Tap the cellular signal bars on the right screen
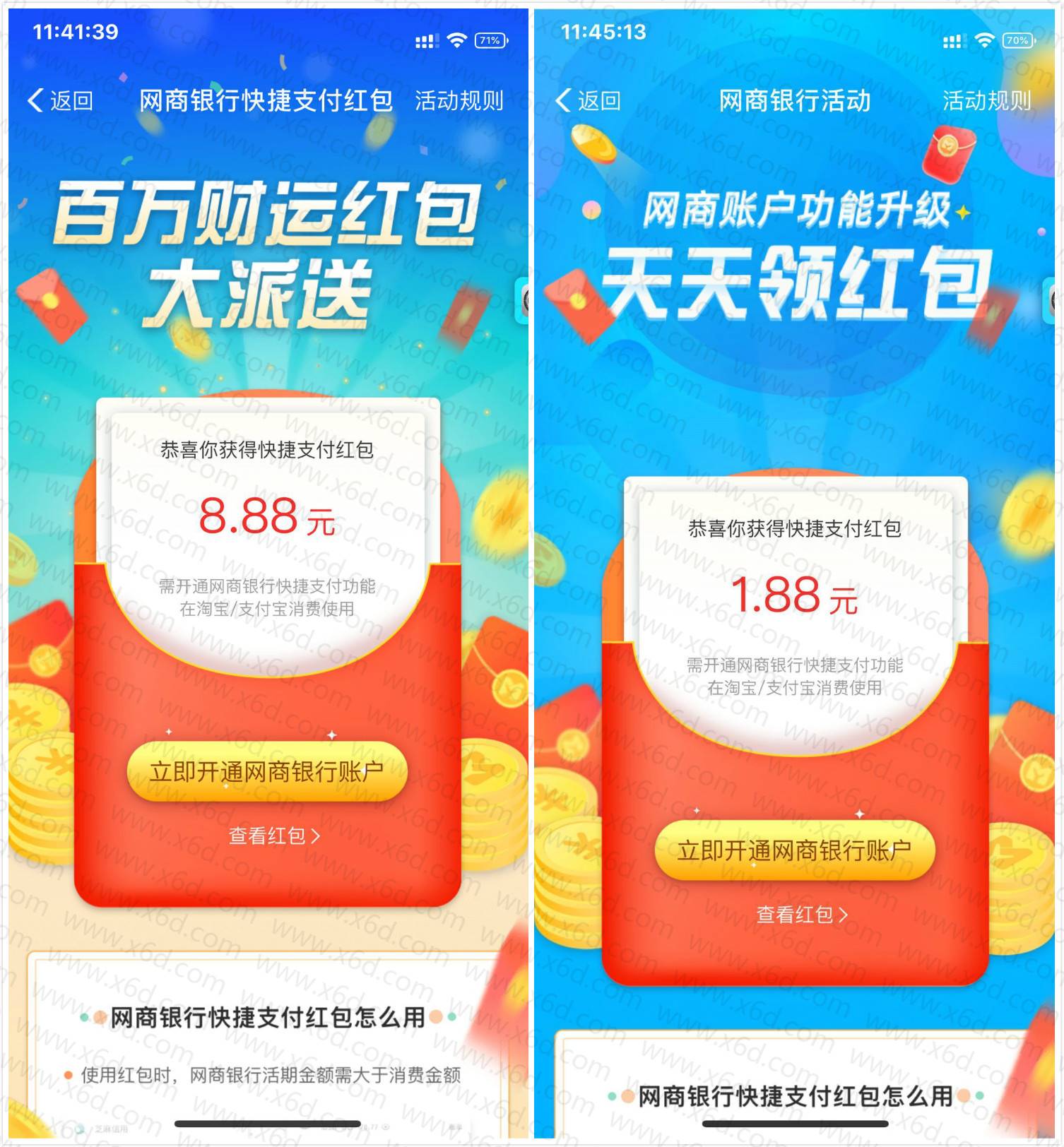The width and height of the screenshot is (1064, 1147). tap(954, 42)
